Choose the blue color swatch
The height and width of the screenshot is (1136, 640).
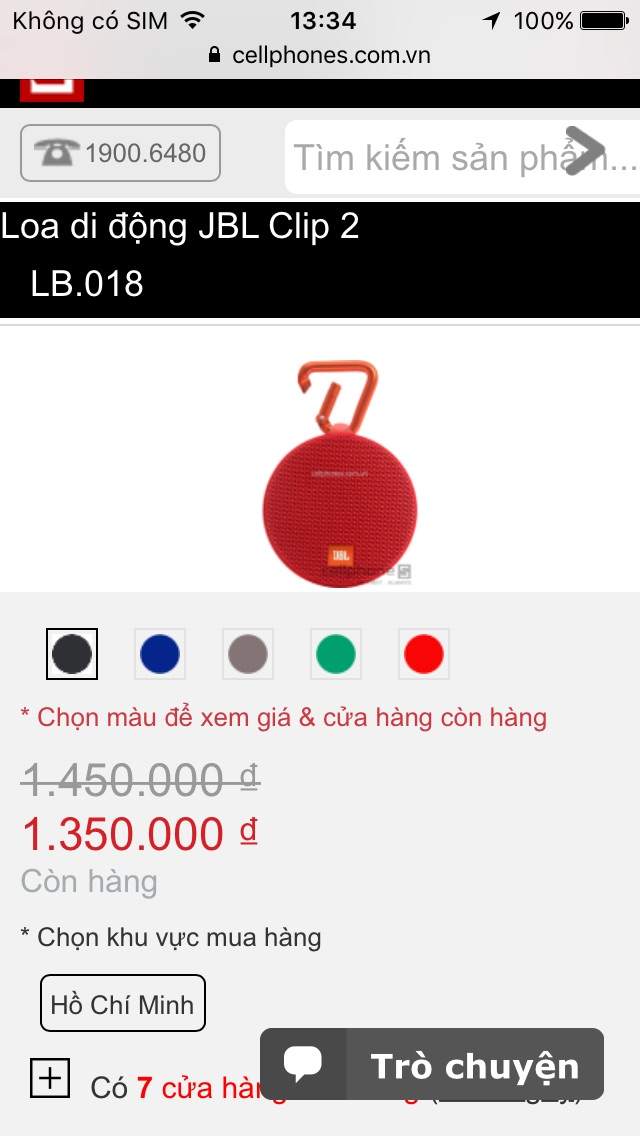pos(160,653)
